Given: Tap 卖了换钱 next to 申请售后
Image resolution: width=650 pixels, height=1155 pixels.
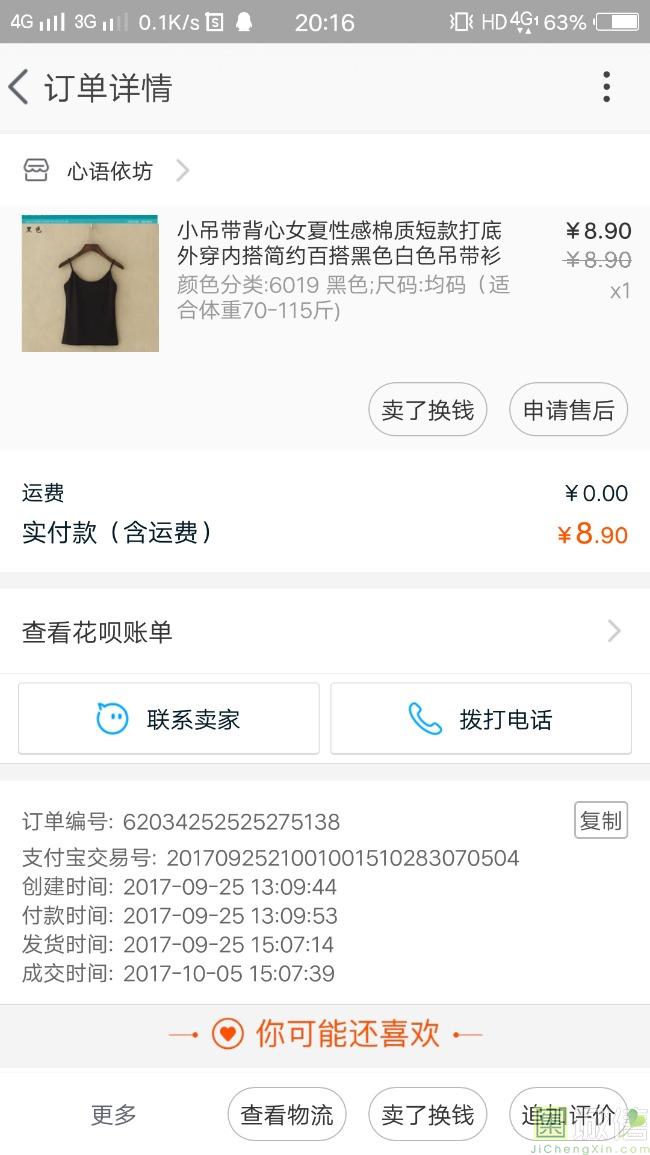Looking at the screenshot, I should [x=427, y=410].
